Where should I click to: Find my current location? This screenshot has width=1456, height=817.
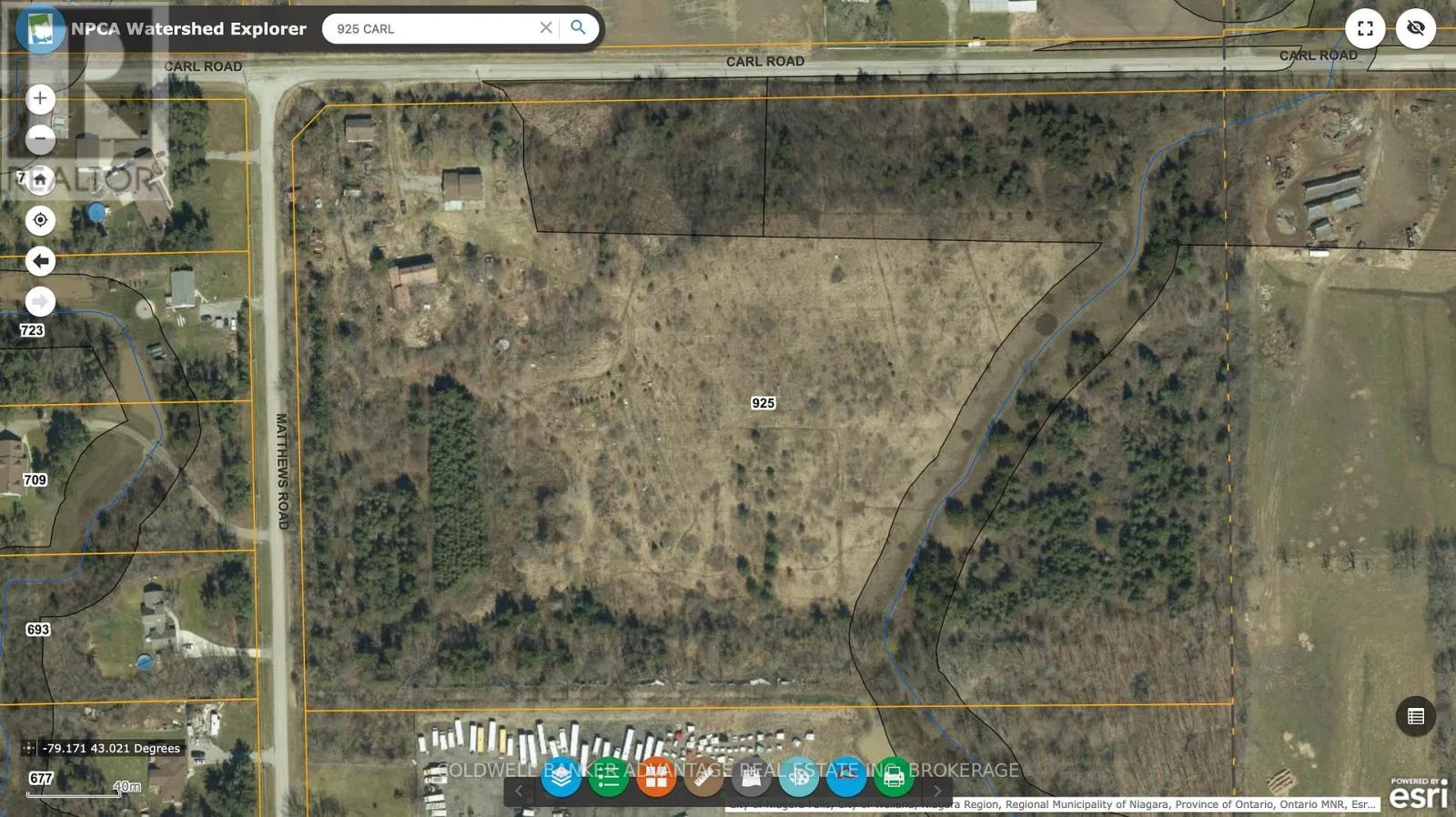40,220
